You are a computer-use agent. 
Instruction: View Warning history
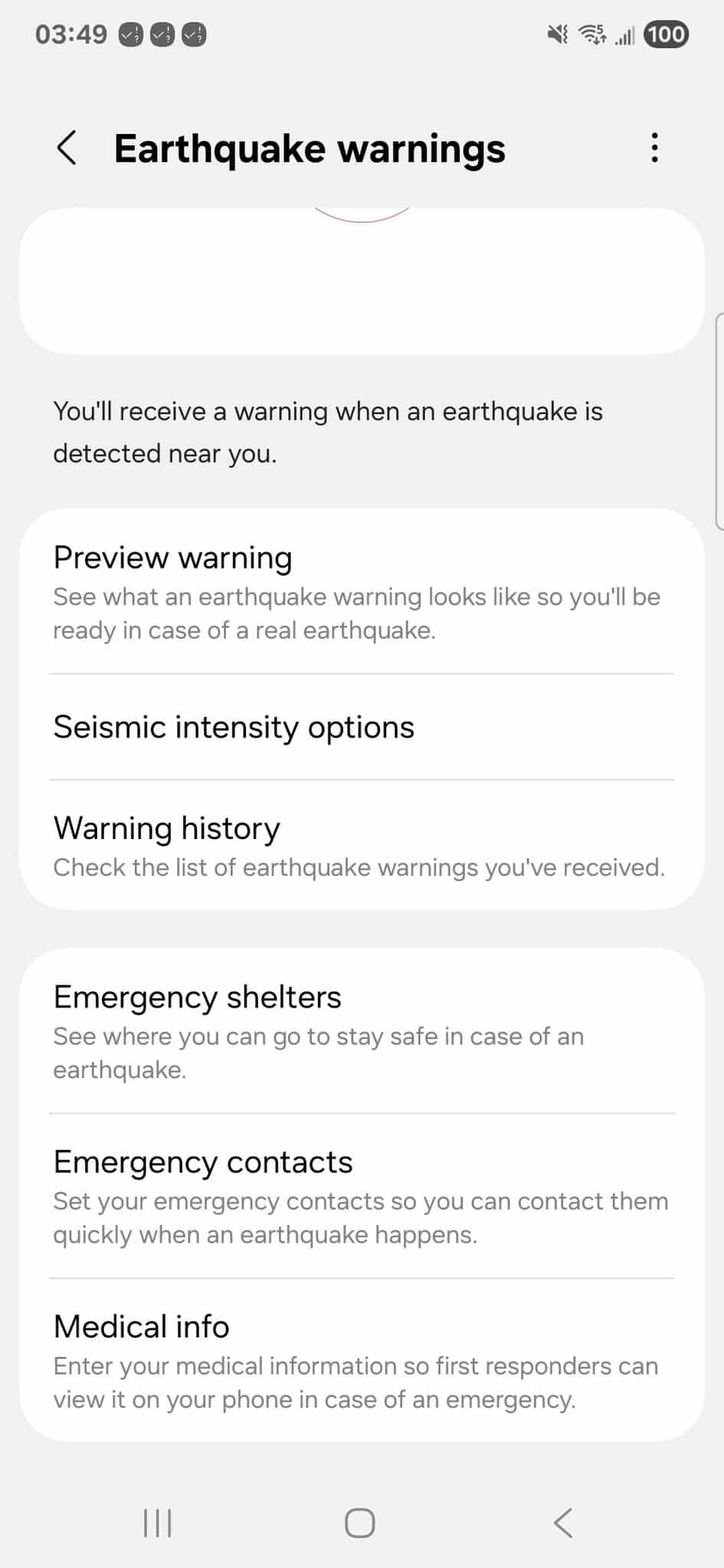coord(360,846)
